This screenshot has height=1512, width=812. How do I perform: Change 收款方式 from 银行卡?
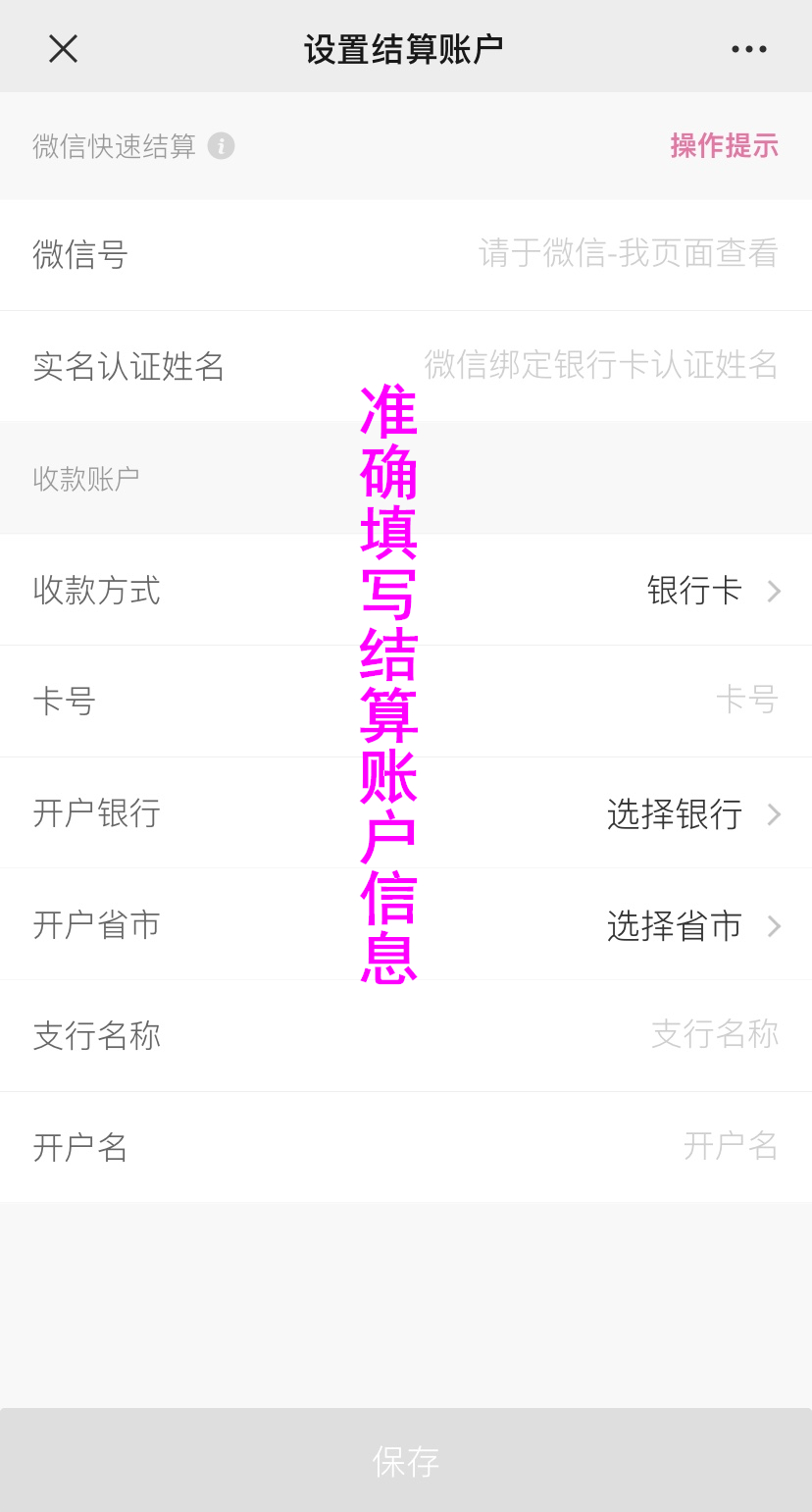[x=712, y=591]
